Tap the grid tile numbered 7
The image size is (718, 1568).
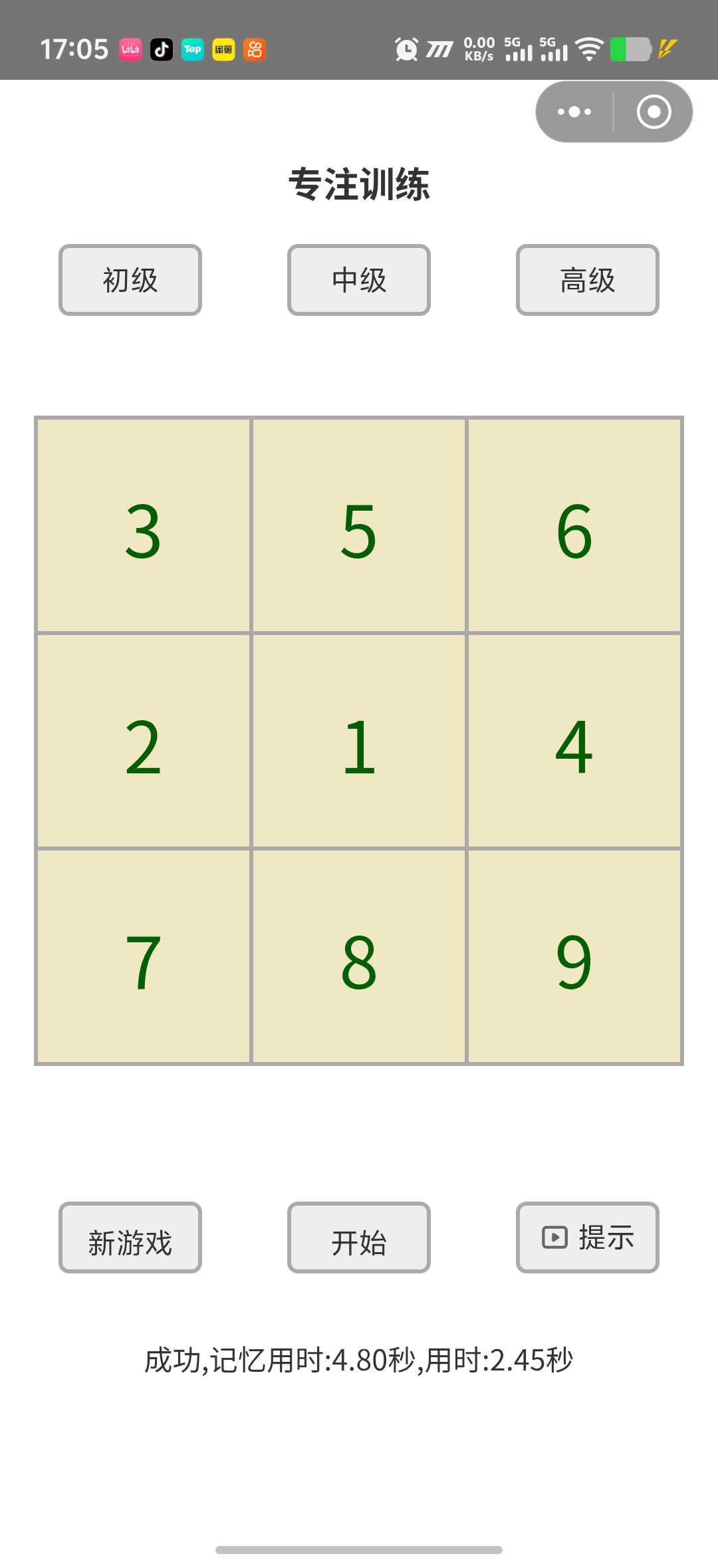pyautogui.click(x=144, y=956)
